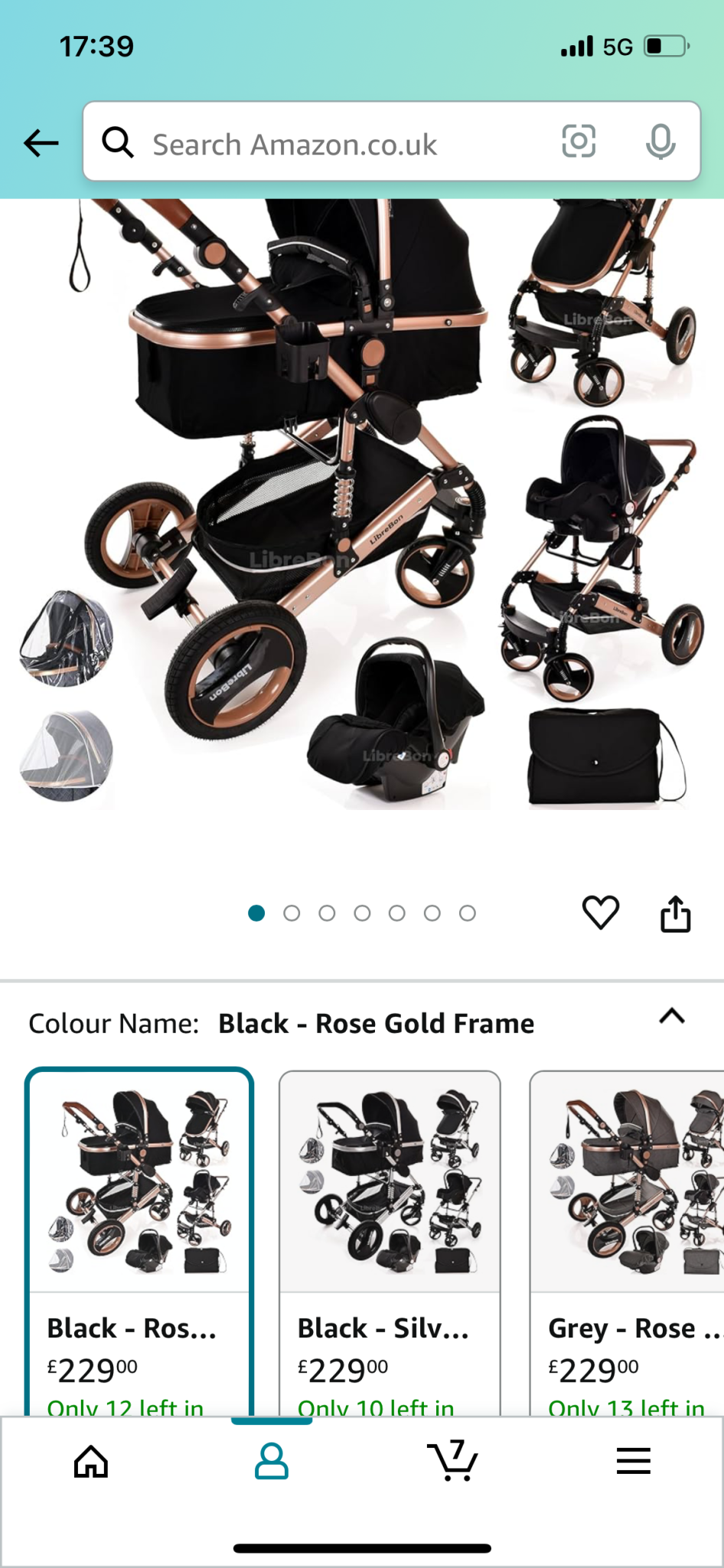Open the account profile tab
This screenshot has height=1568, width=724.
pos(272,1462)
